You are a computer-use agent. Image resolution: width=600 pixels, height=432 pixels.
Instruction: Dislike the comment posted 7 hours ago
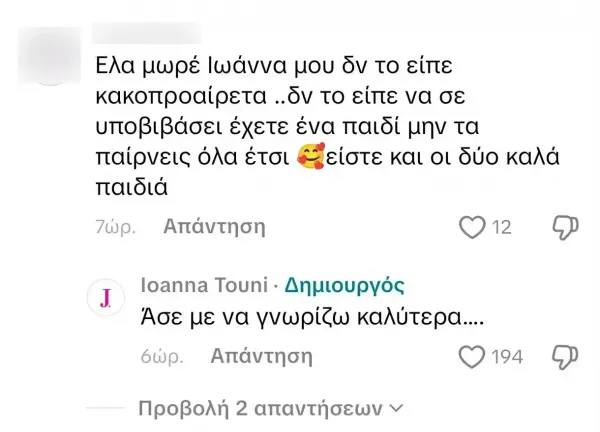567,227
